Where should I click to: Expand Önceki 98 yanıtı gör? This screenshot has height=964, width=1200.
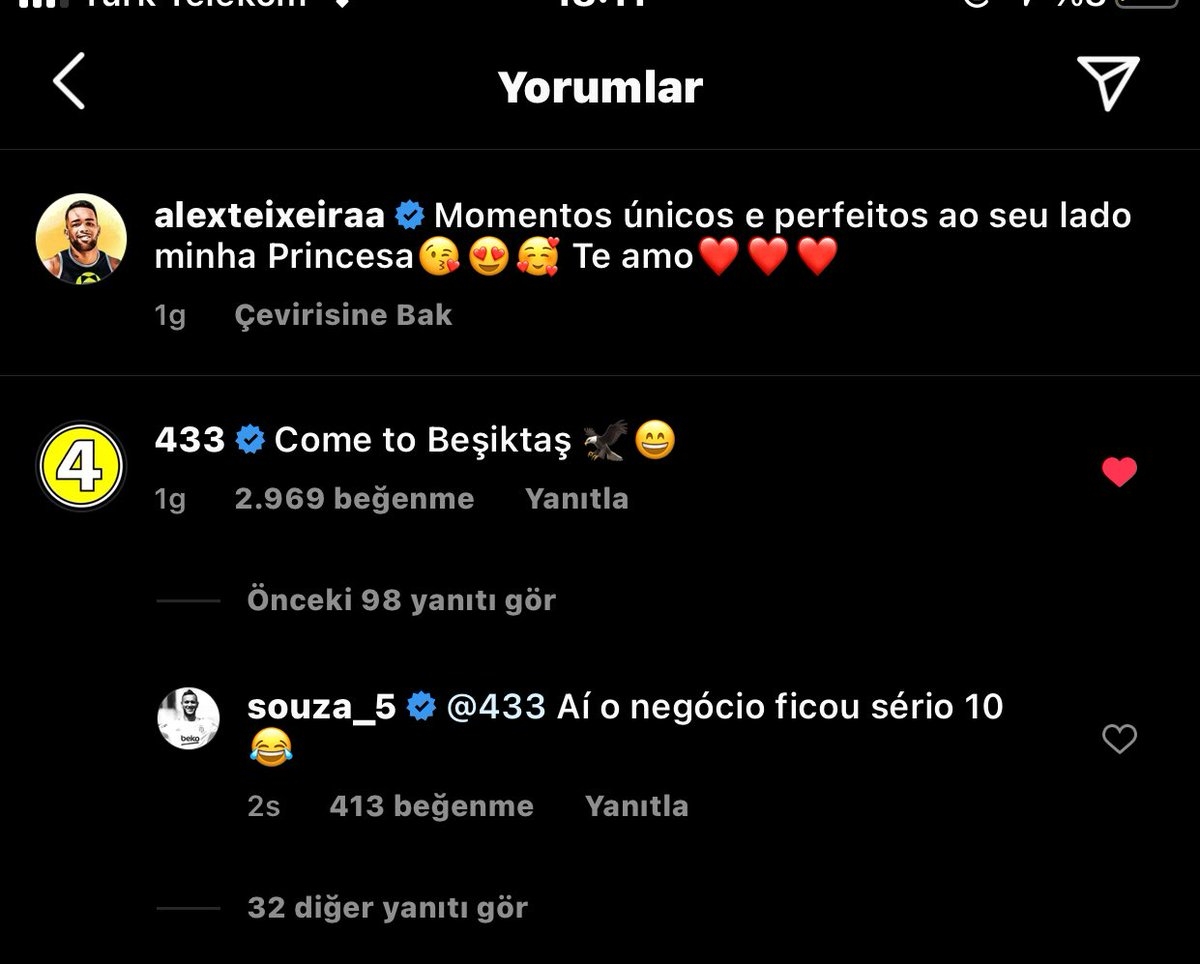[x=400, y=600]
